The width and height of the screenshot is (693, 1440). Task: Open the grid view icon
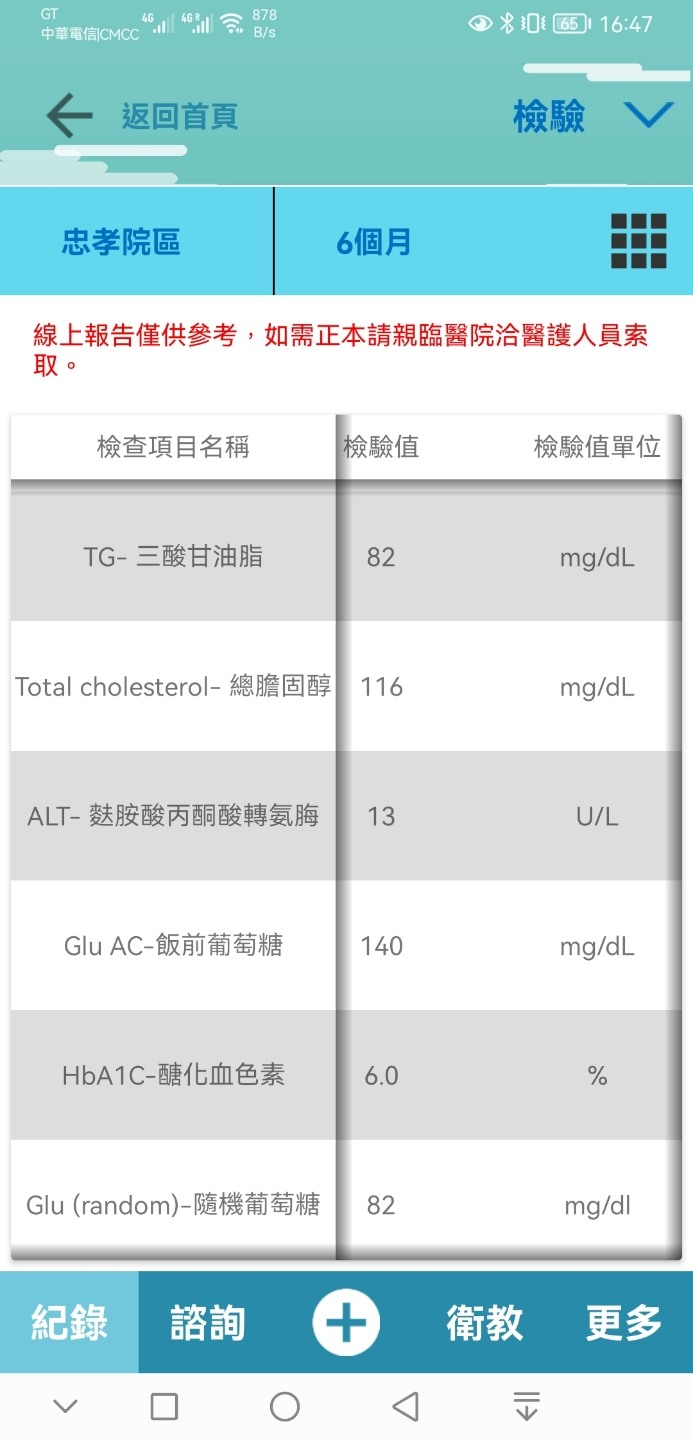click(x=638, y=241)
